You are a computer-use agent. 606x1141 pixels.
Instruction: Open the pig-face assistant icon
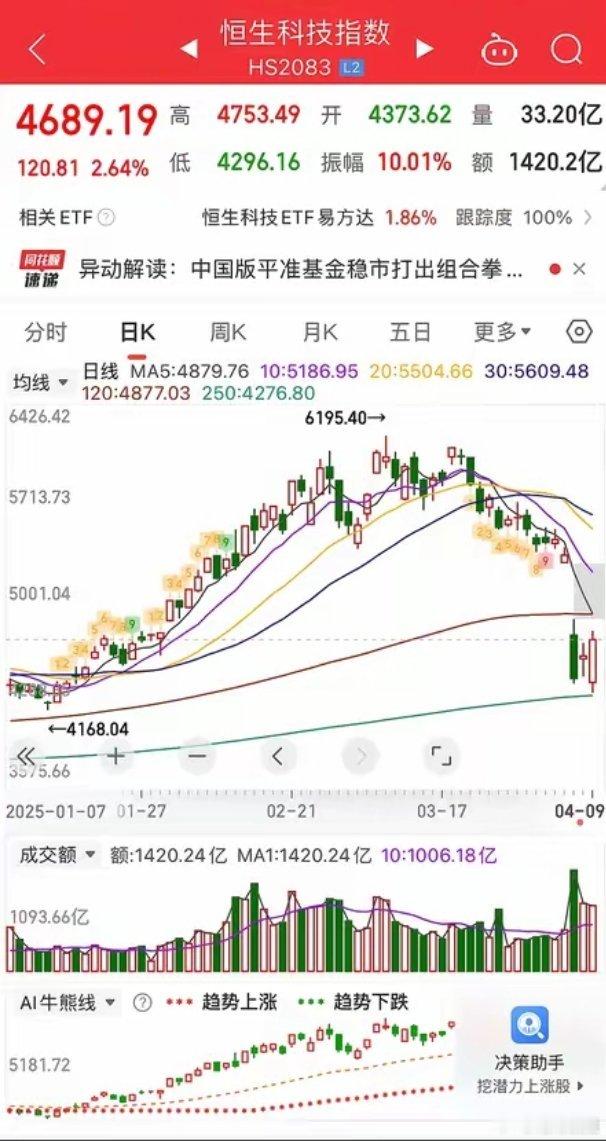[499, 49]
